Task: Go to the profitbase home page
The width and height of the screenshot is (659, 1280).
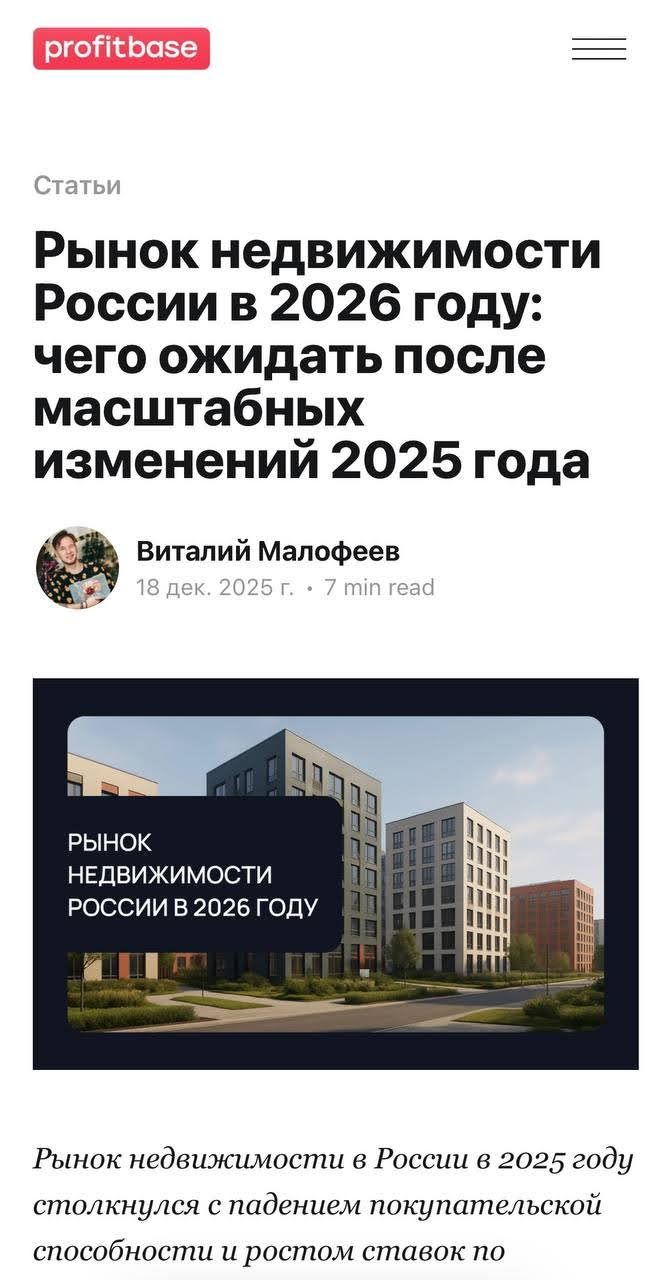Action: [121, 48]
